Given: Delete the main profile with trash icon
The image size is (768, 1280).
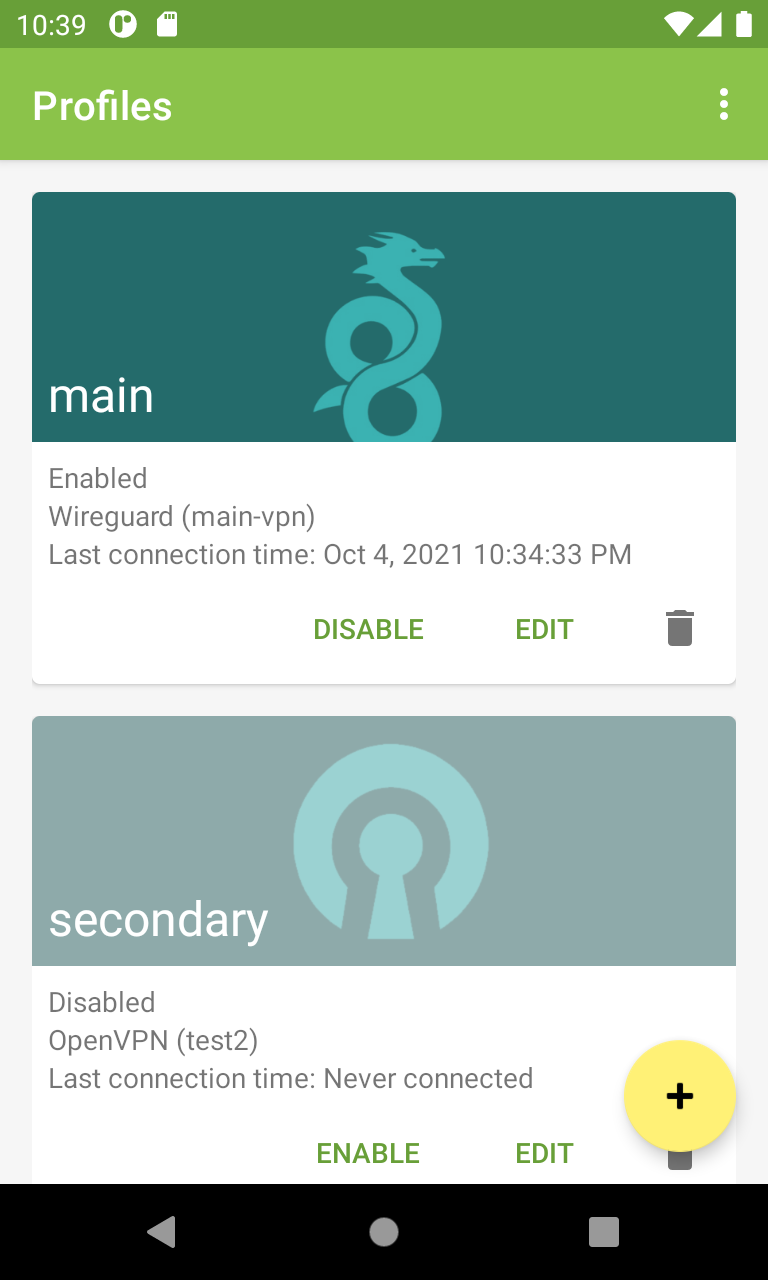Looking at the screenshot, I should click(x=680, y=628).
